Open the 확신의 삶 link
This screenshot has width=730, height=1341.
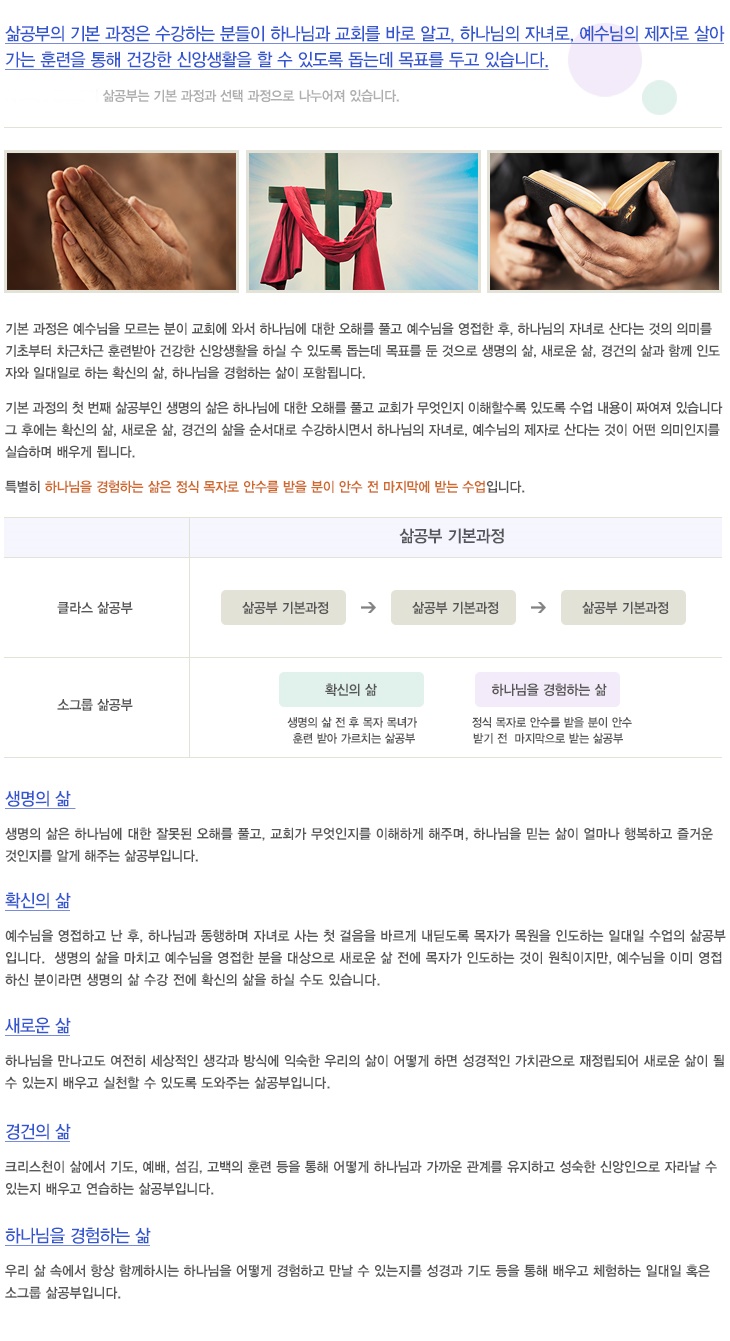click(x=38, y=900)
